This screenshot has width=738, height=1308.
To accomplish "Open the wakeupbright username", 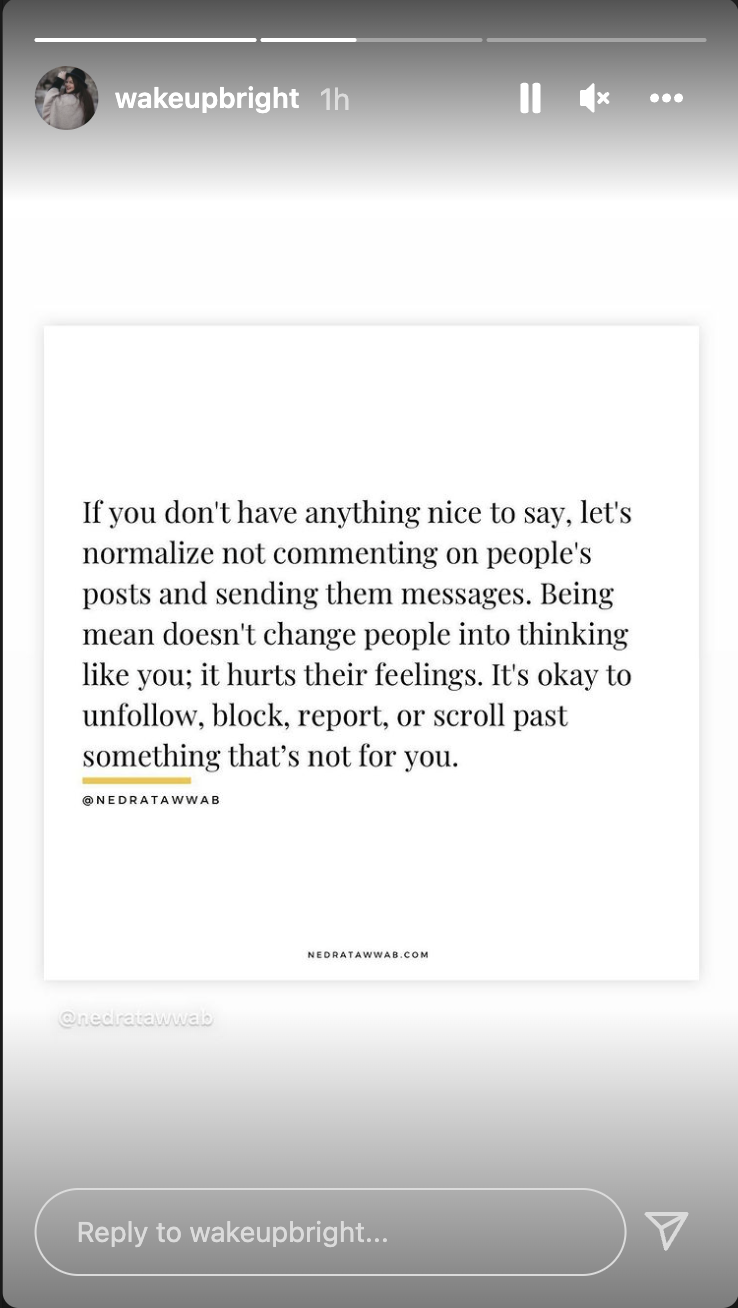I will [207, 98].
